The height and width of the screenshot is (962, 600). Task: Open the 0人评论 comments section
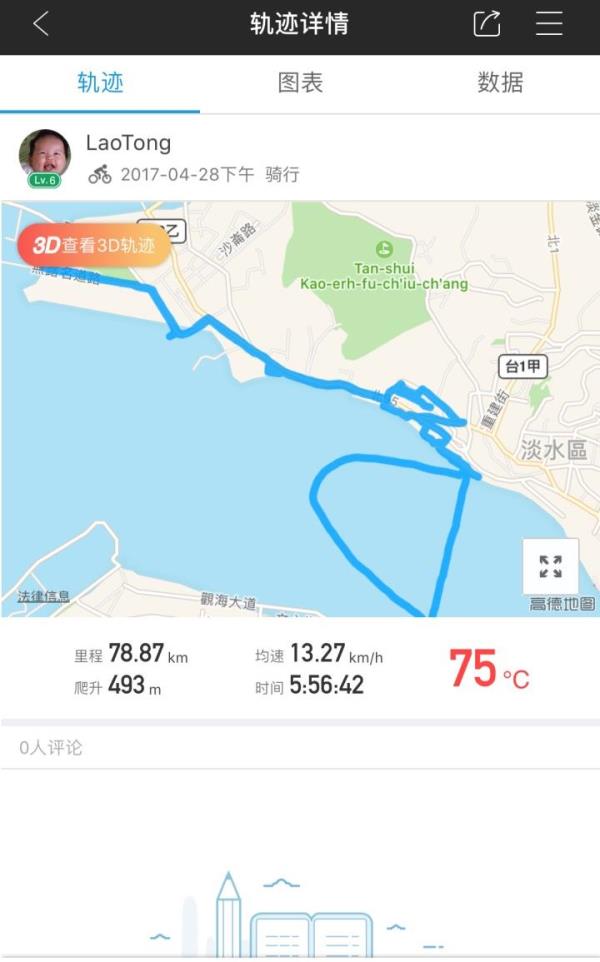(300, 747)
